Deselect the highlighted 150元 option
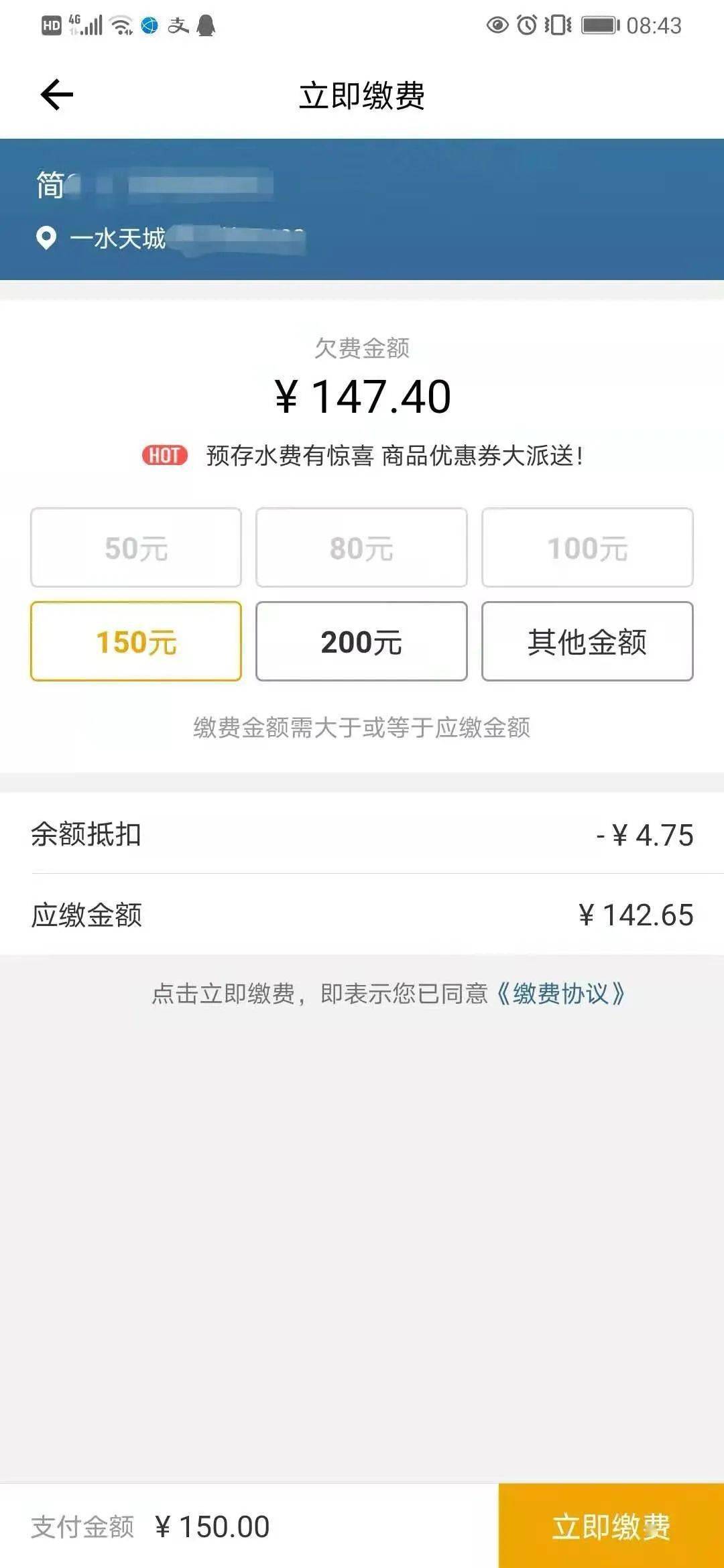 pyautogui.click(x=135, y=641)
